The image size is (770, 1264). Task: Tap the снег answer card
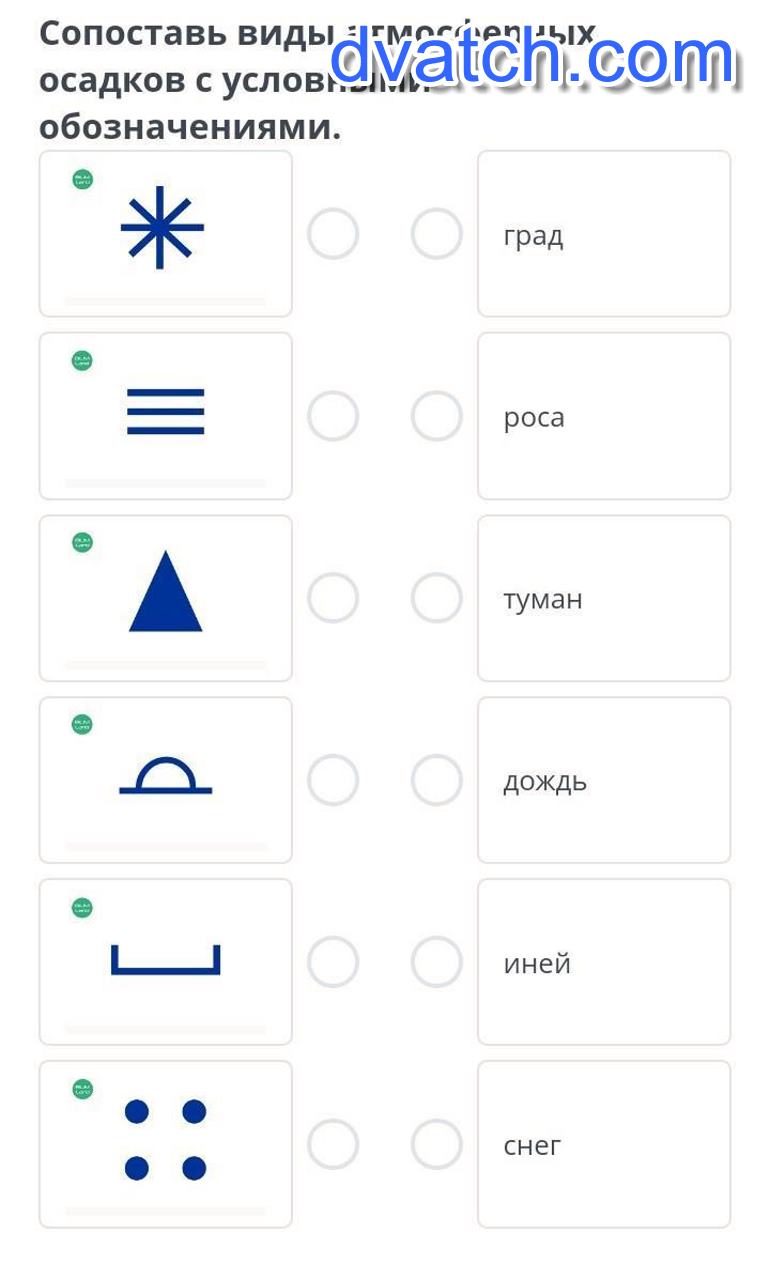point(604,1144)
